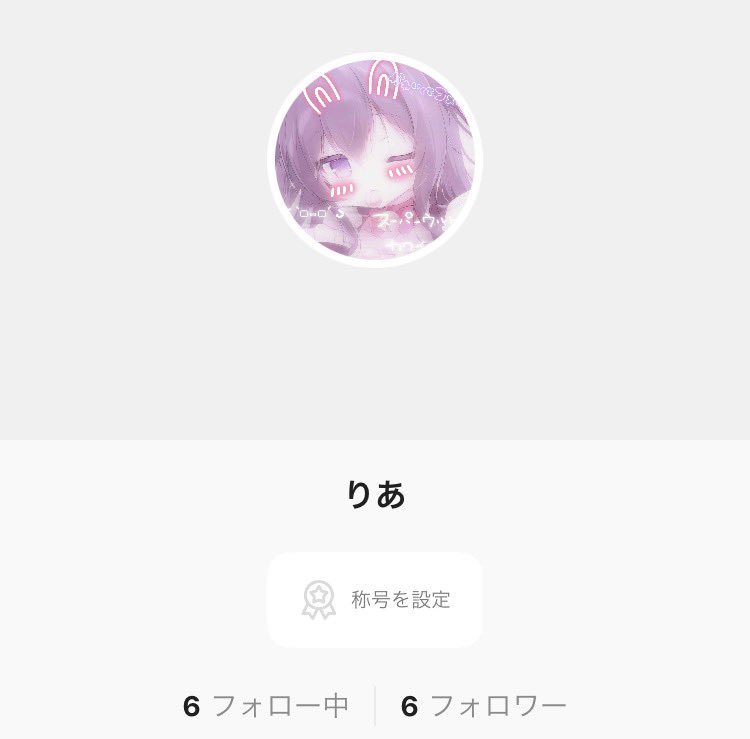View the 6 フォロワー followers list
The image size is (750, 739).
click(x=484, y=706)
